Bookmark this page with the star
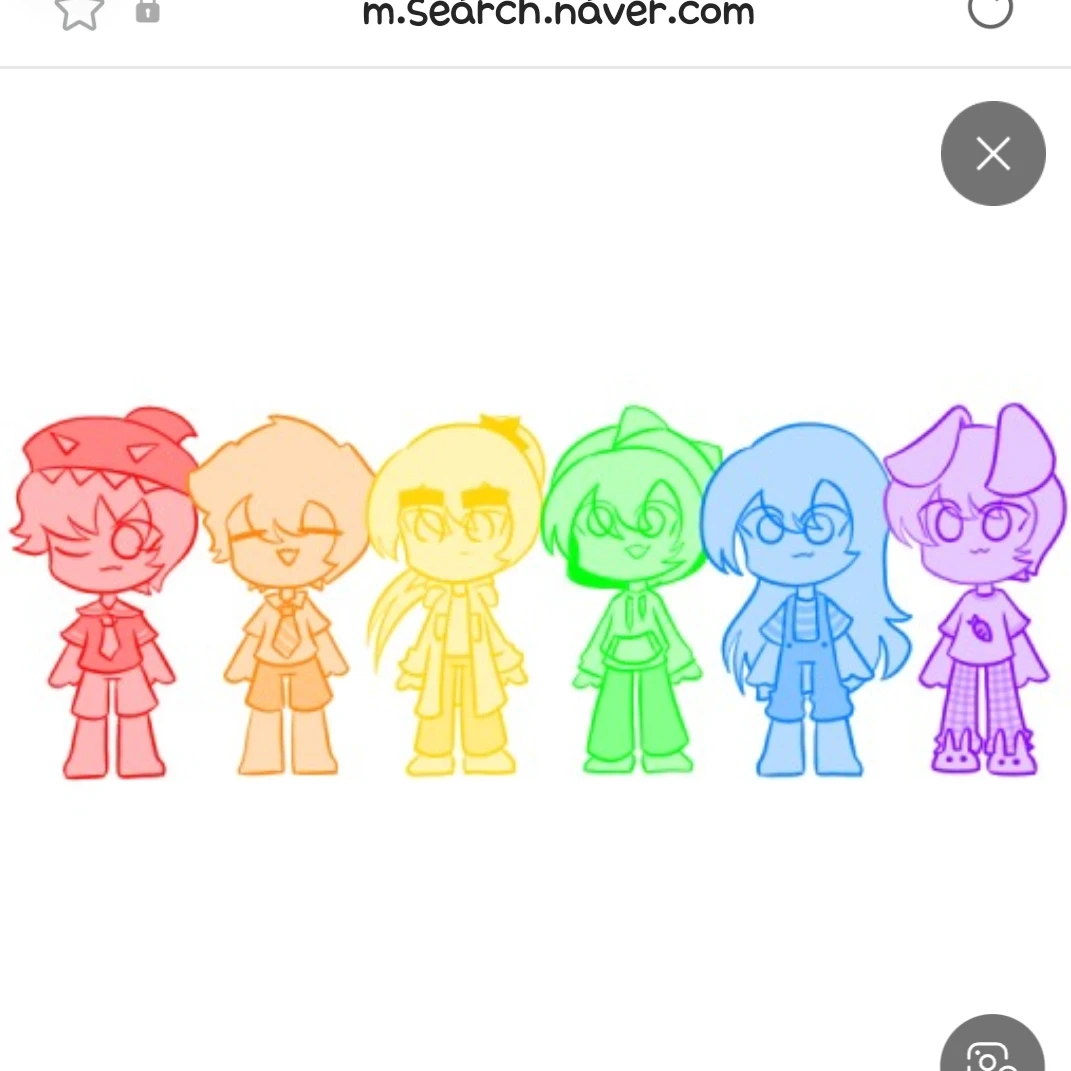This screenshot has width=1071, height=1071. (x=78, y=12)
